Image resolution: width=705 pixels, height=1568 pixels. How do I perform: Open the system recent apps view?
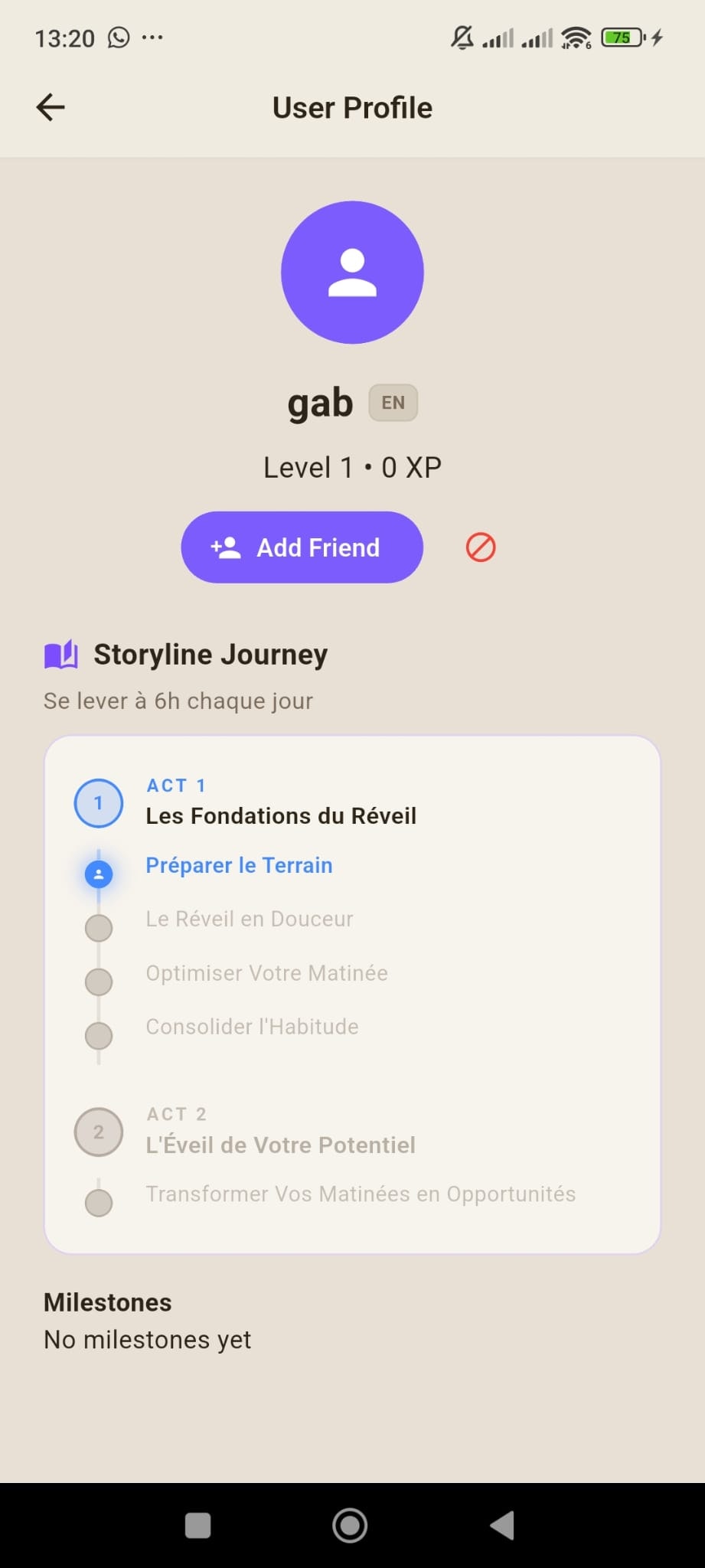click(198, 1525)
